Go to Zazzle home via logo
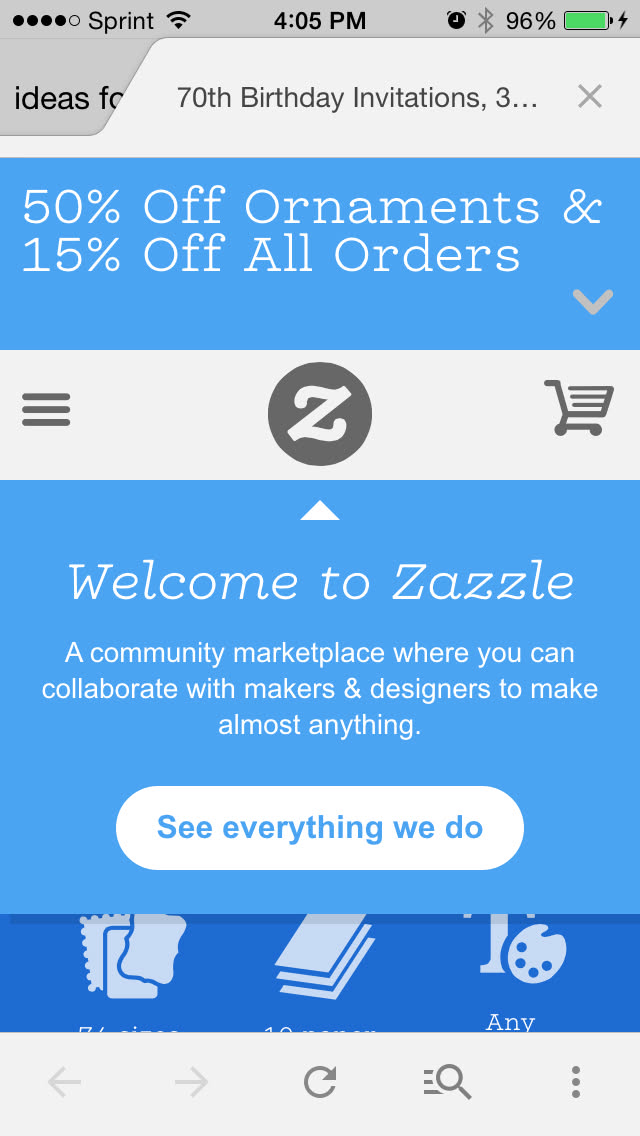Viewport: 640px width, 1136px height. (320, 413)
